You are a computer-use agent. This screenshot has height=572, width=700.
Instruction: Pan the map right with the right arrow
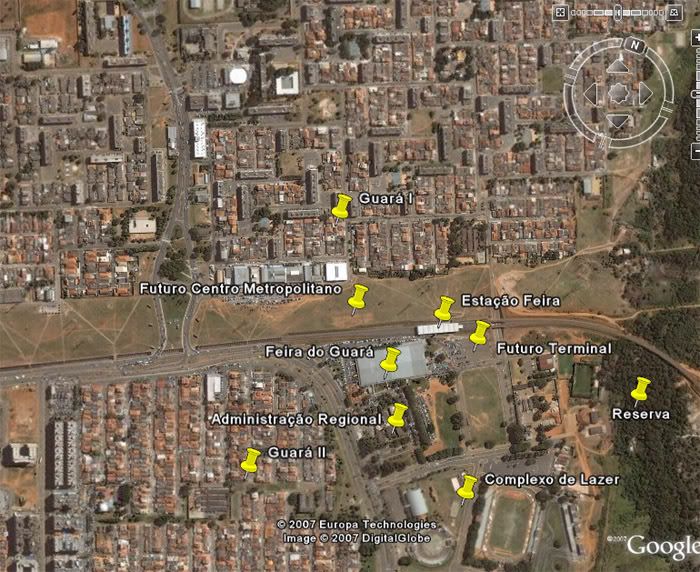tap(646, 94)
